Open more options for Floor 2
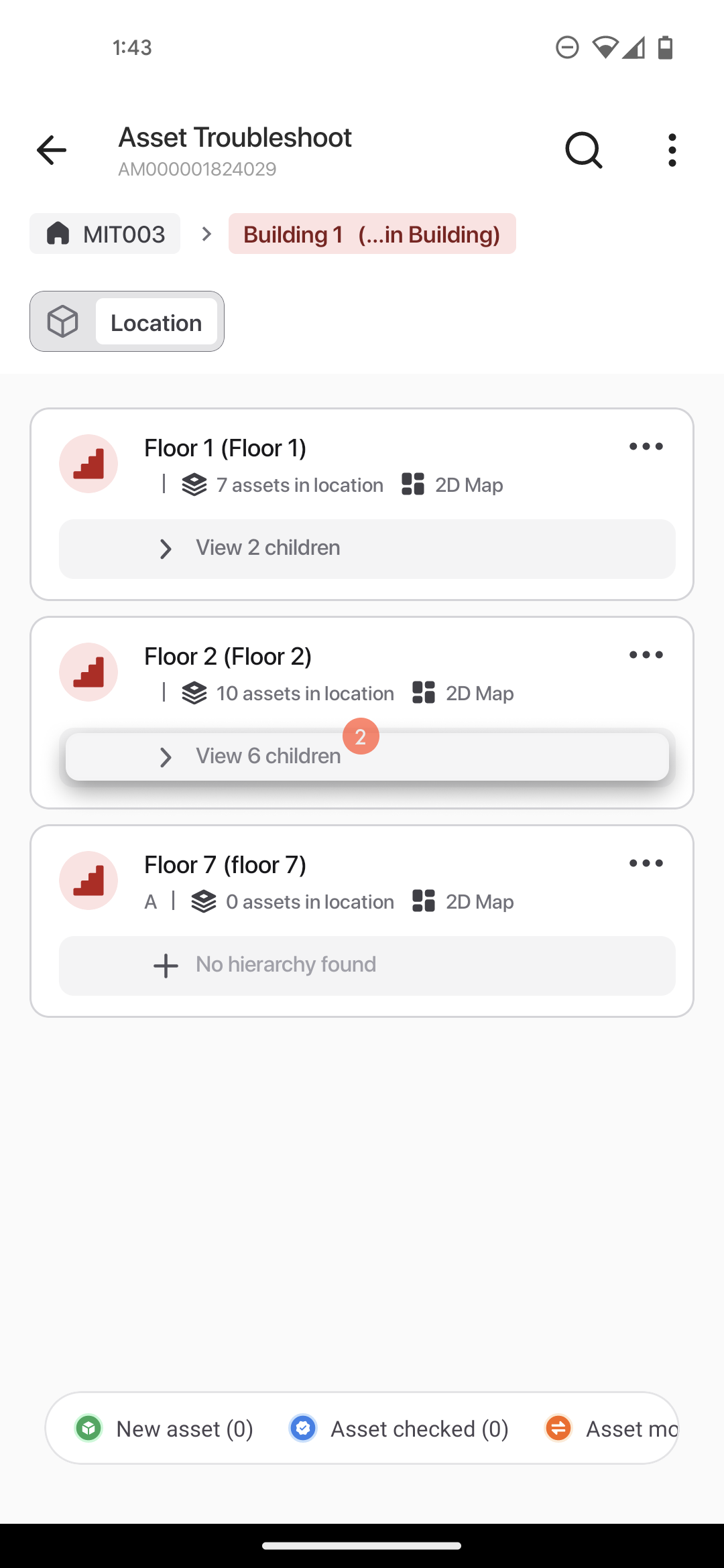 (646, 655)
